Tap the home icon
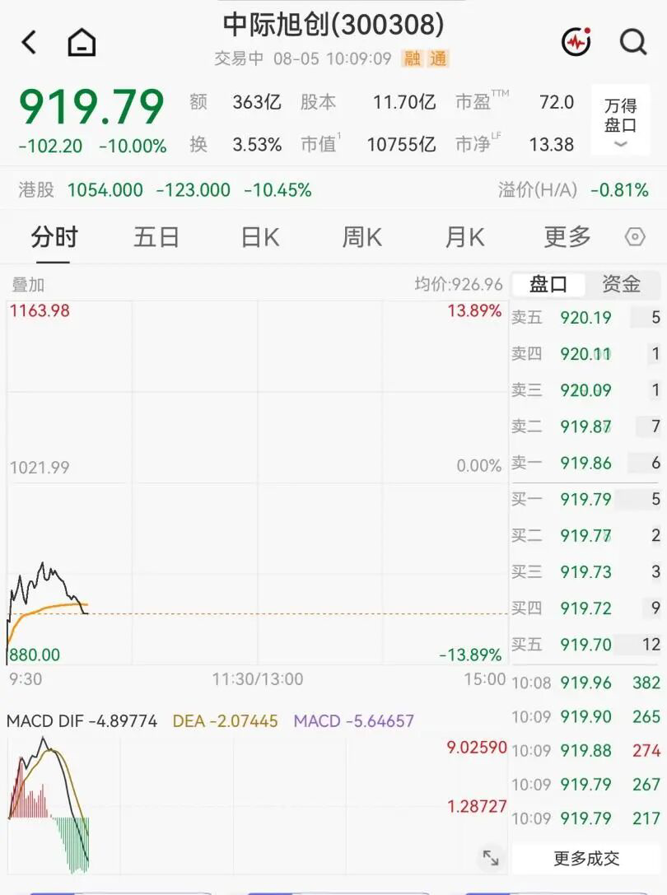667x895 pixels. pos(82,42)
